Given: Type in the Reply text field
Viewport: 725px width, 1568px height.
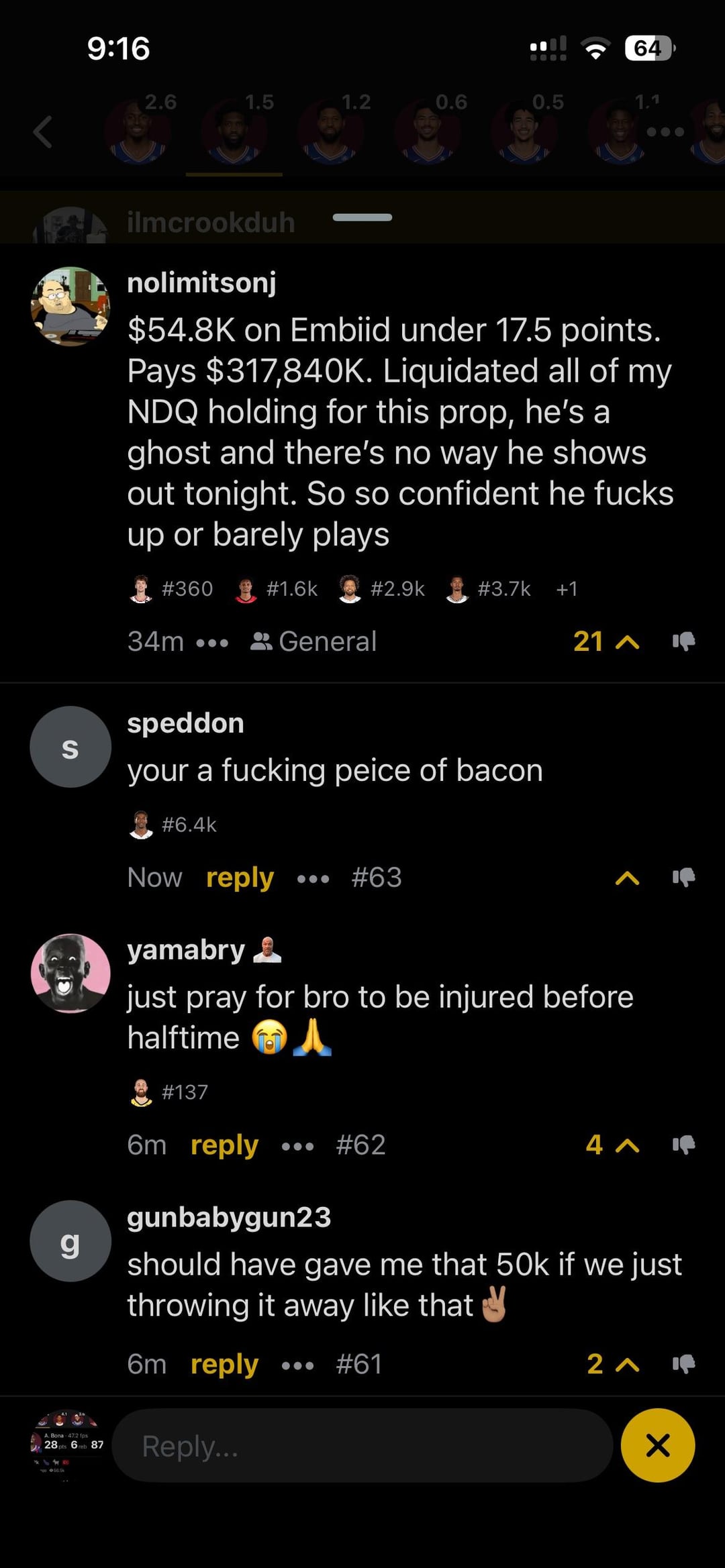Looking at the screenshot, I should click(362, 1446).
